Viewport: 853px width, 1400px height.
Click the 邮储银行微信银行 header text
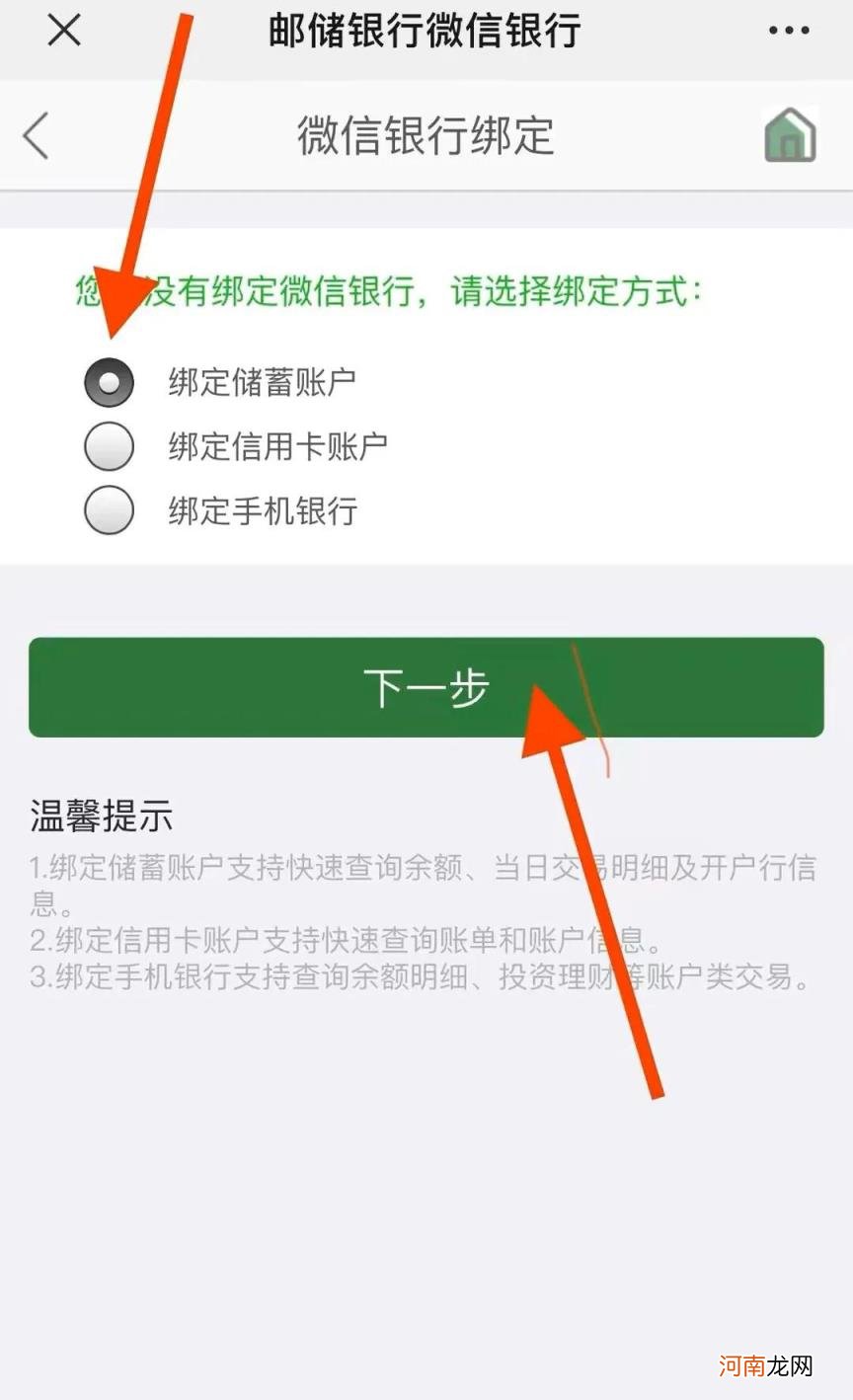click(426, 30)
